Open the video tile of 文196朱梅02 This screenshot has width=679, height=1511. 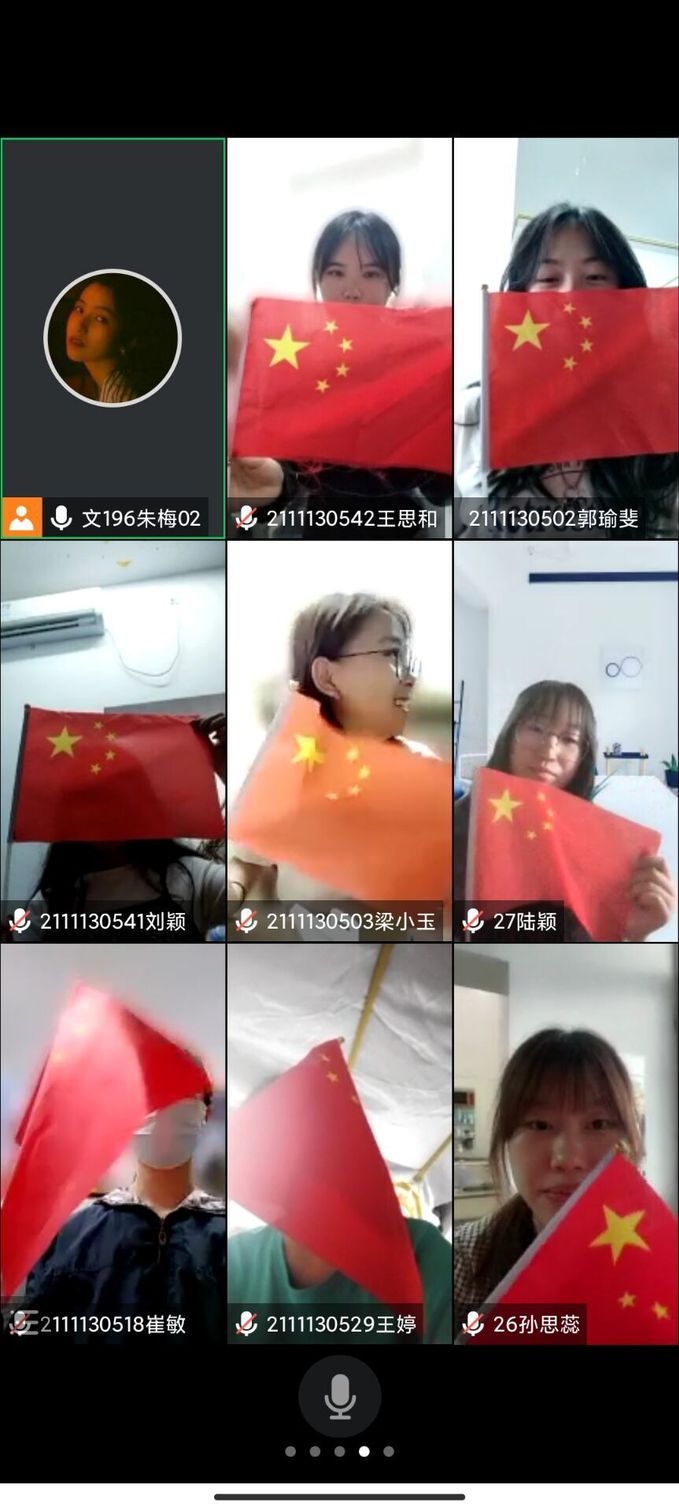(113, 338)
